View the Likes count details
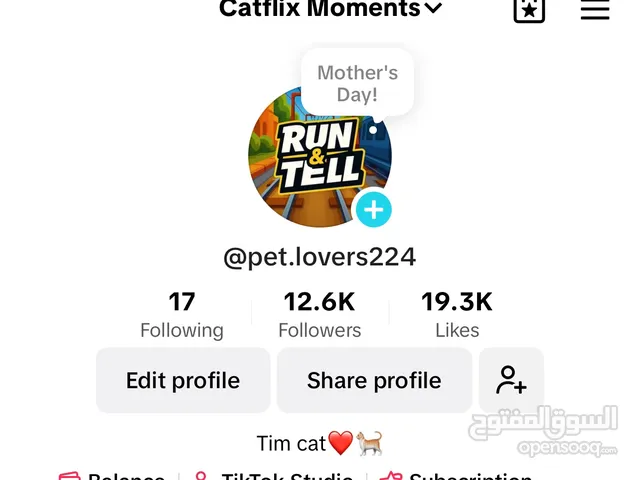Image resolution: width=640 pixels, height=480 pixels. tap(457, 315)
